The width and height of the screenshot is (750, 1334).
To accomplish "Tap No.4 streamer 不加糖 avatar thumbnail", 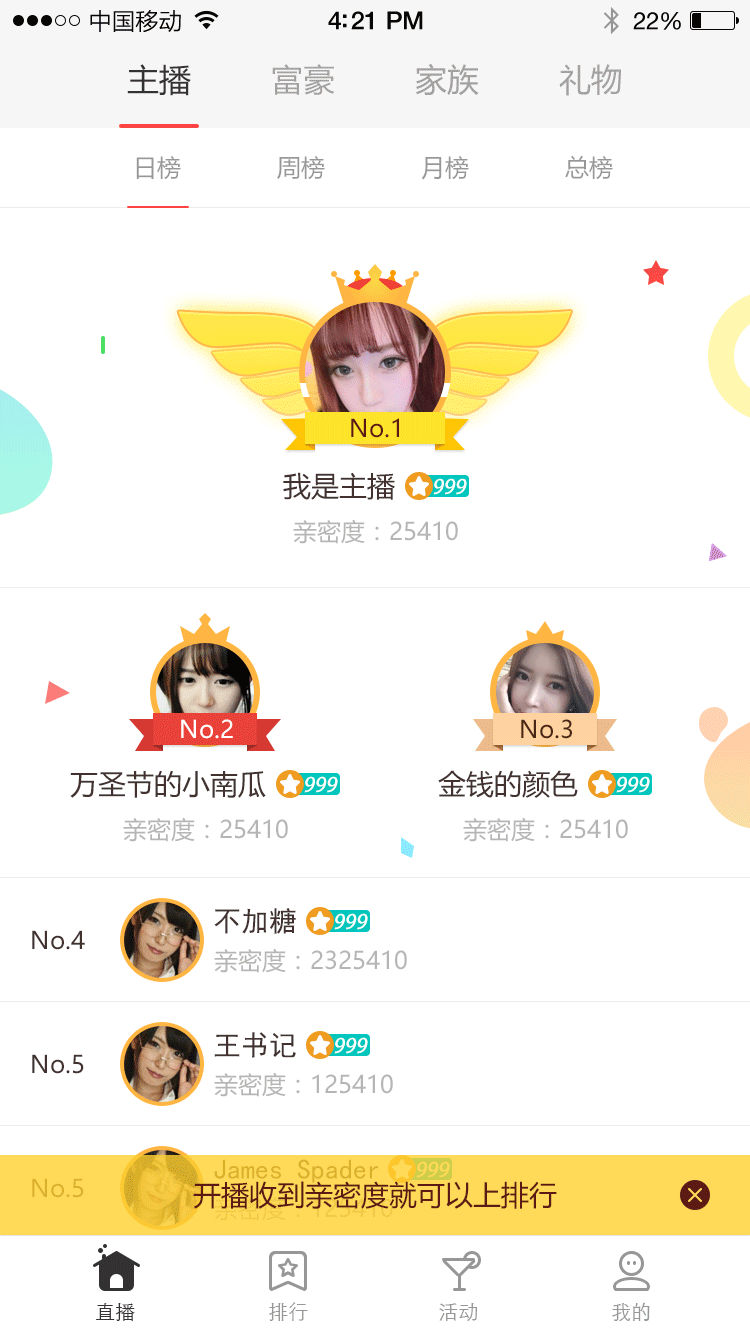I will [x=161, y=940].
